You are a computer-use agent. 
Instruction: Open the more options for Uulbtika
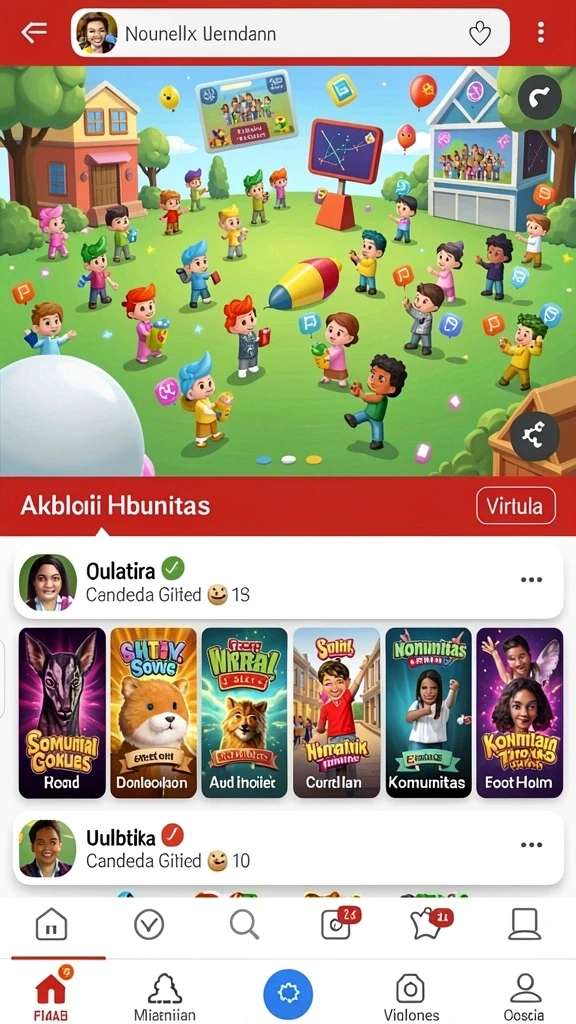tap(532, 845)
